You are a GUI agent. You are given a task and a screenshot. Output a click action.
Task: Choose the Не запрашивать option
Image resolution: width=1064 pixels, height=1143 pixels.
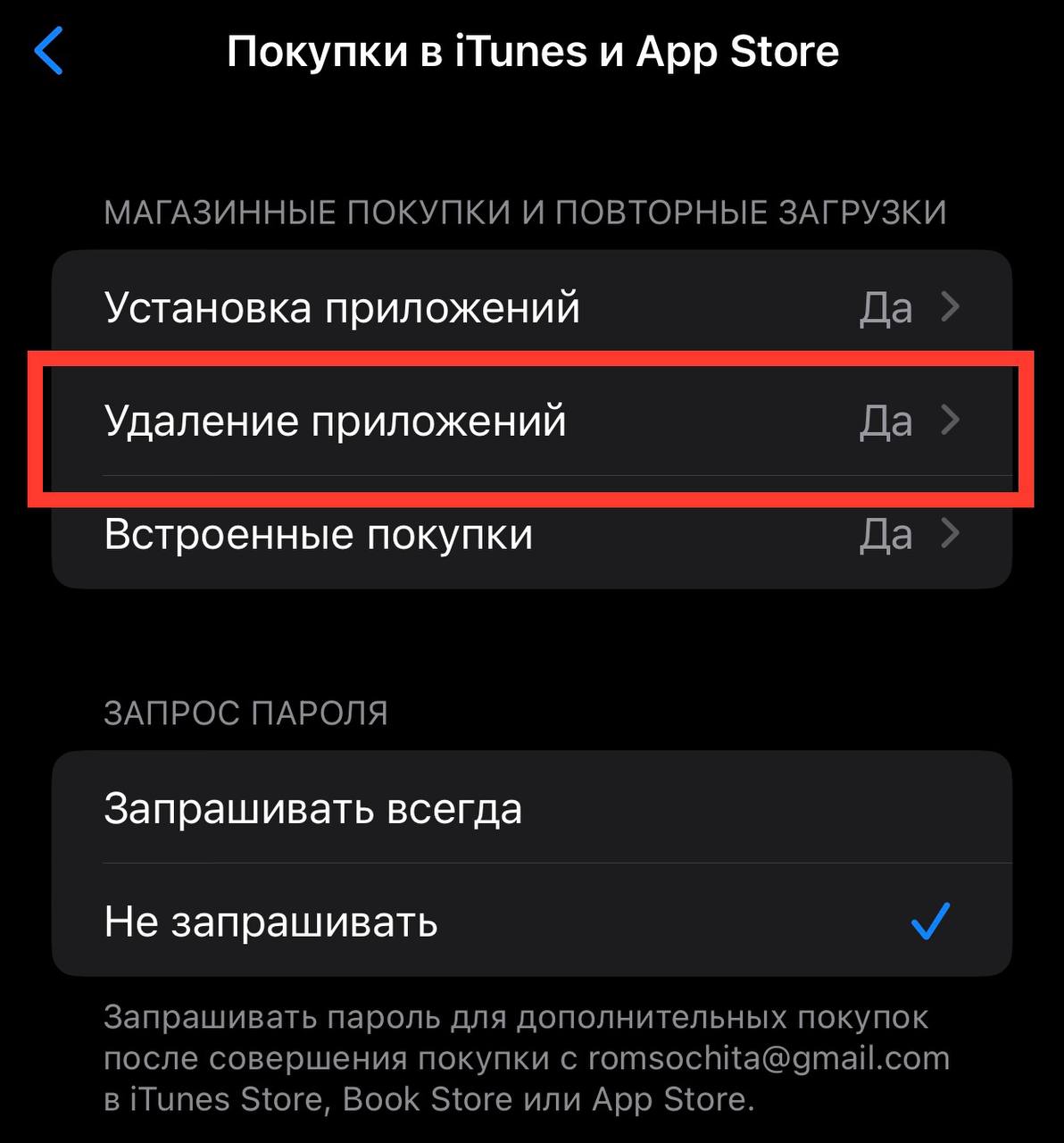532,921
